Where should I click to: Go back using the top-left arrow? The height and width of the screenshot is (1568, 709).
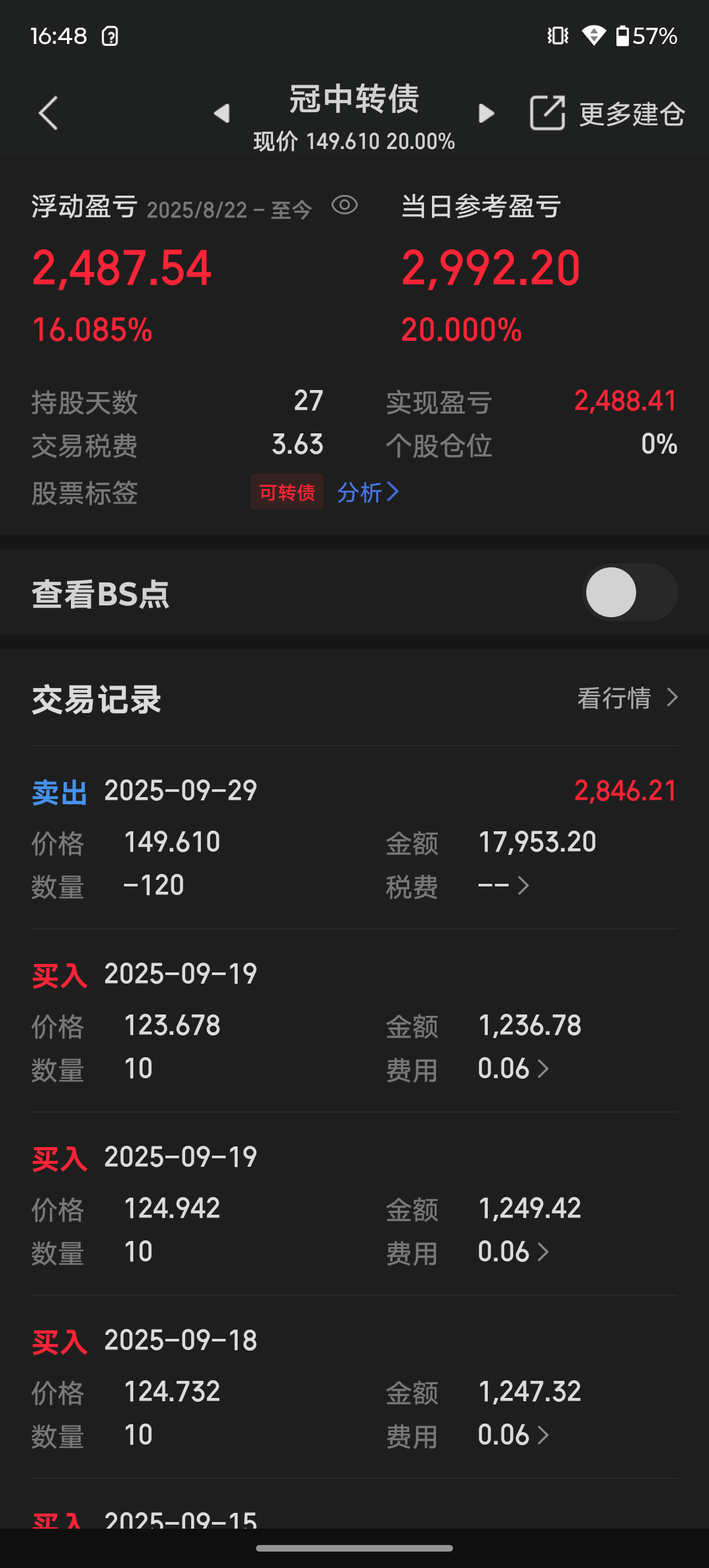(x=49, y=114)
